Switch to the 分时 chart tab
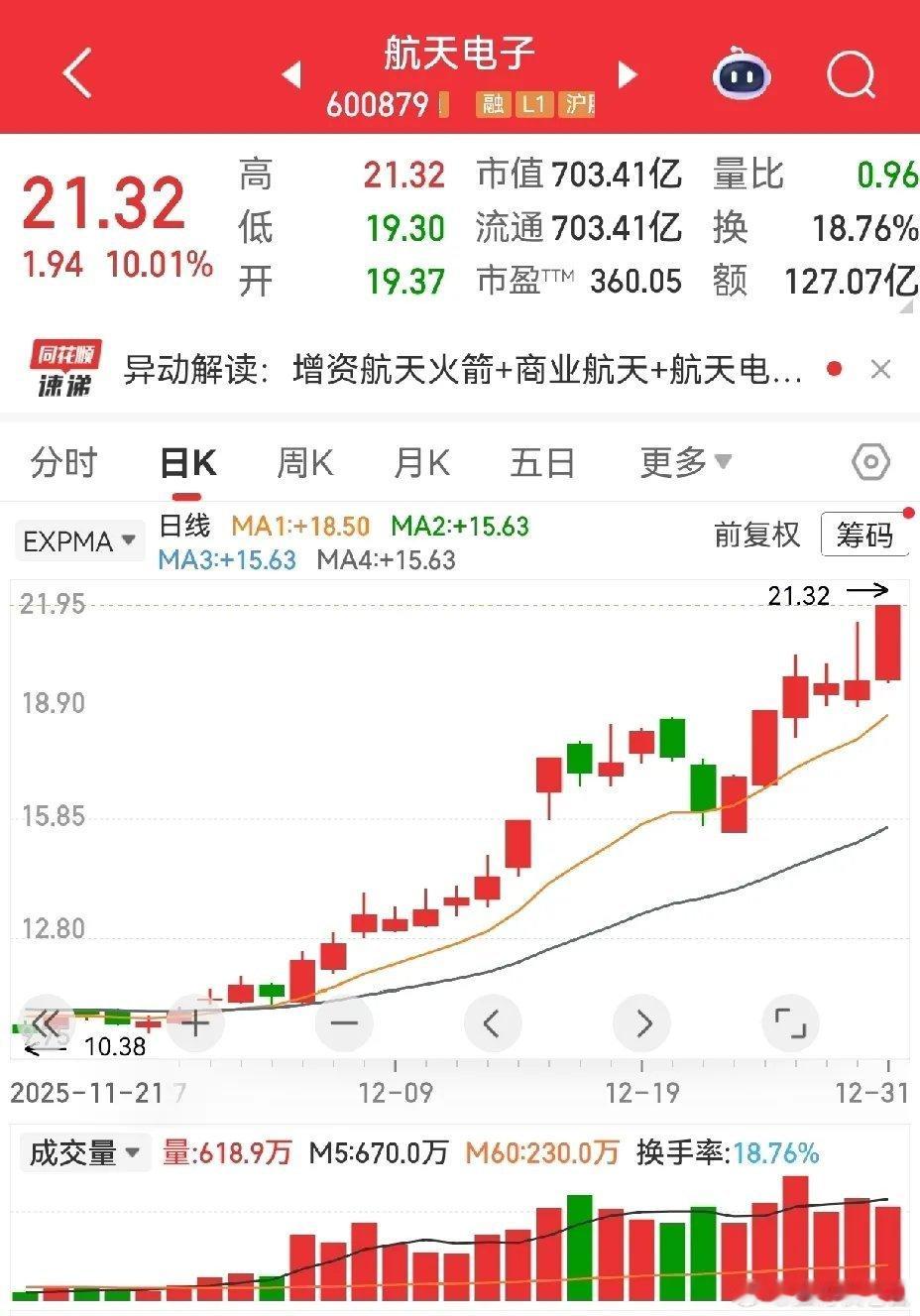920x1316 pixels. pyautogui.click(x=64, y=462)
